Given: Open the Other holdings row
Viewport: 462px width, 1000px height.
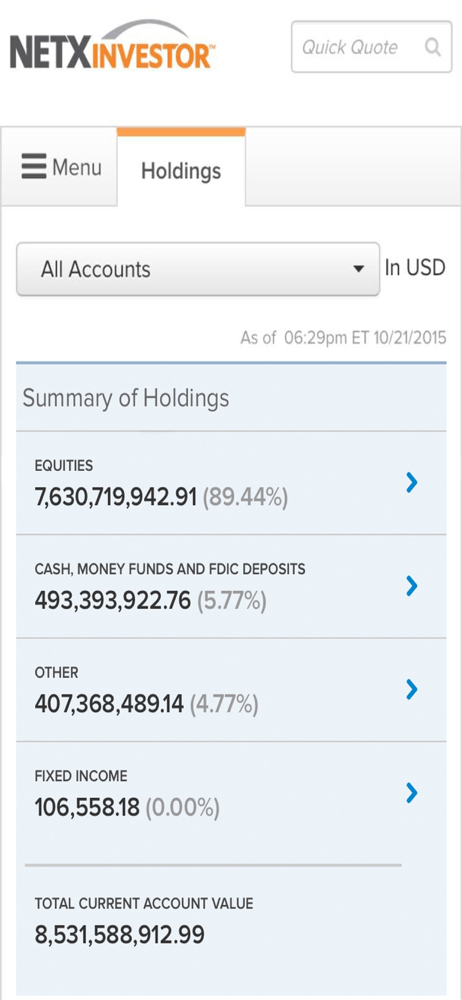Looking at the screenshot, I should pyautogui.click(x=231, y=690).
